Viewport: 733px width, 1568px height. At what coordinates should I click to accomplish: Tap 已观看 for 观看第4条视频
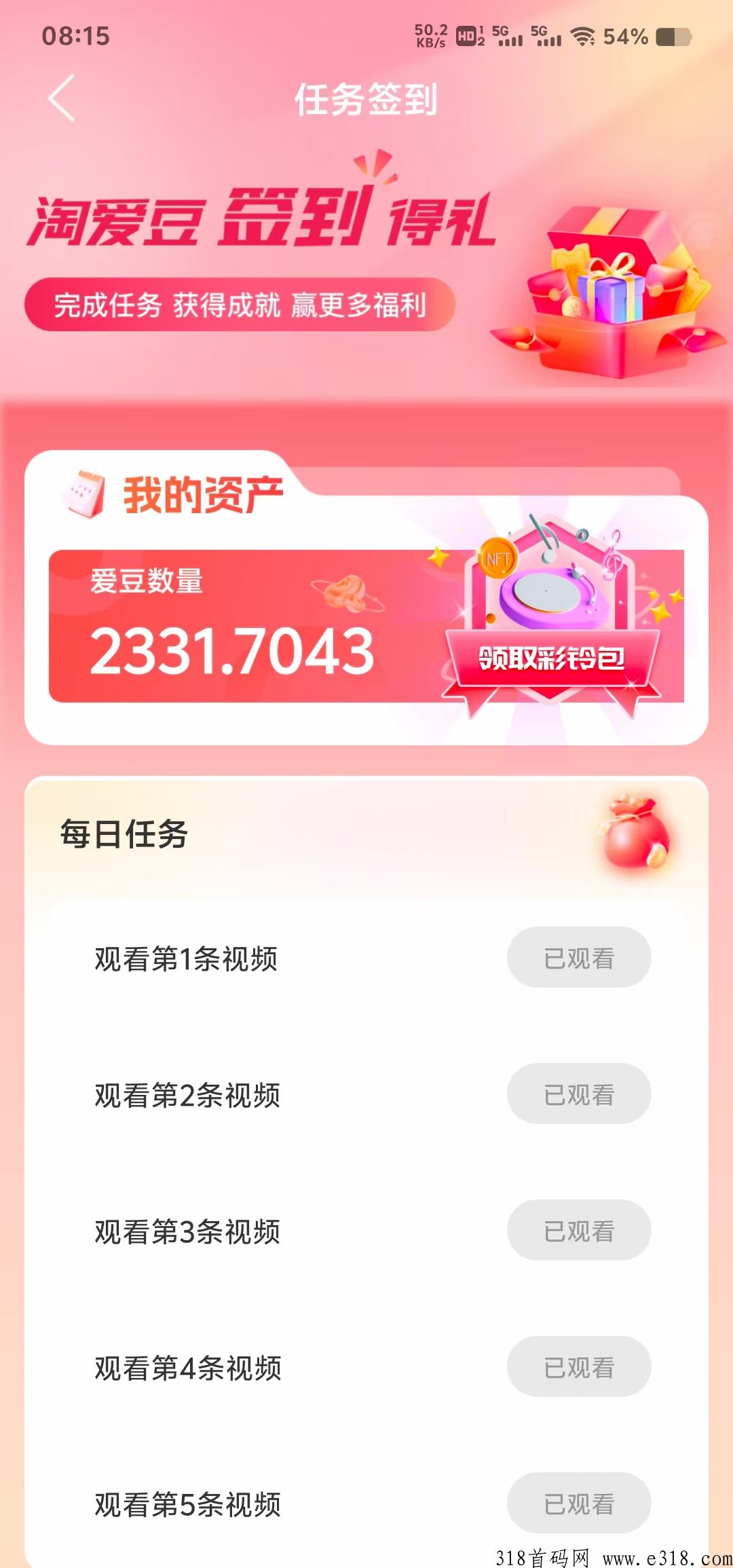click(579, 1367)
